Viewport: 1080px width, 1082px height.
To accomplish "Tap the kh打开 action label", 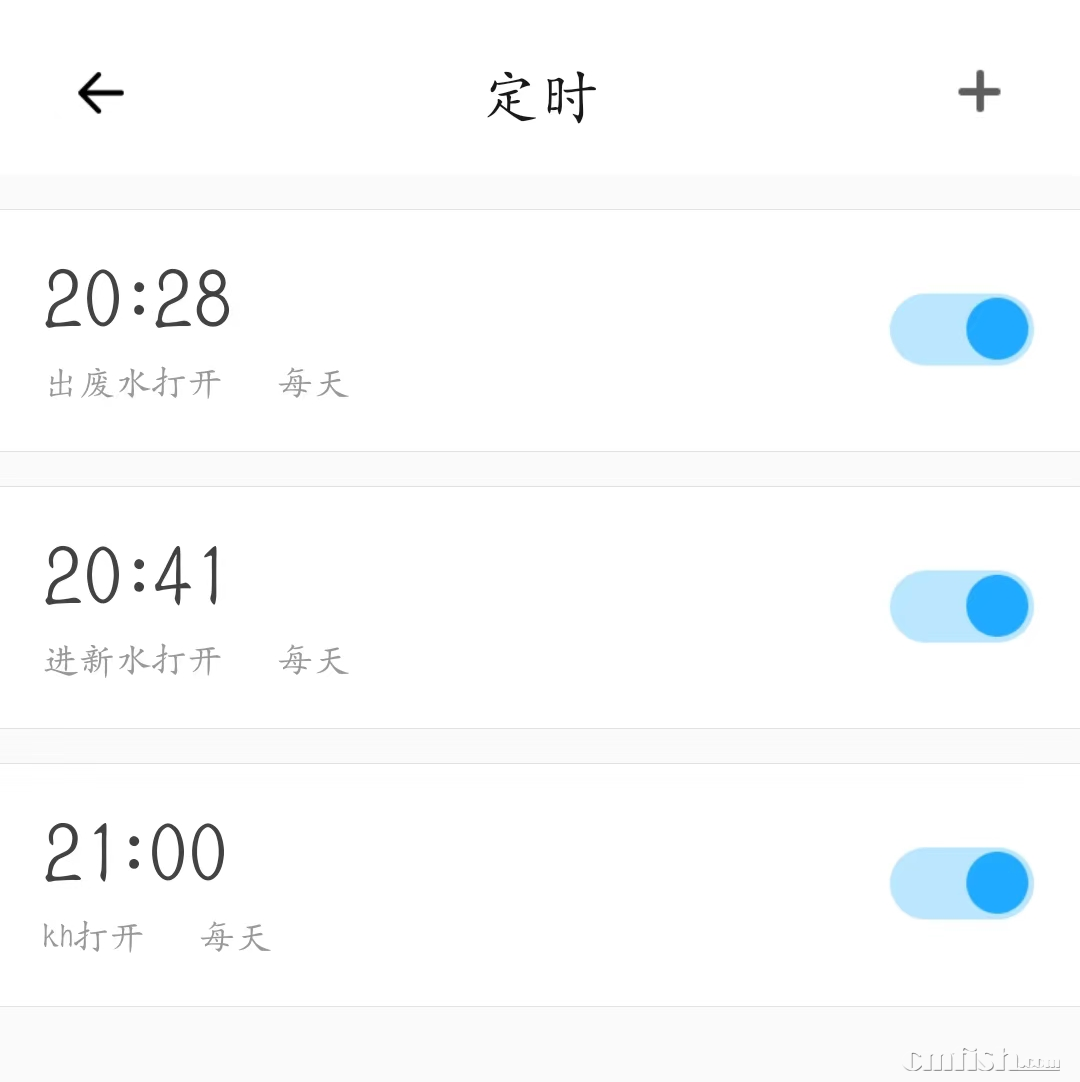I will click(93, 937).
